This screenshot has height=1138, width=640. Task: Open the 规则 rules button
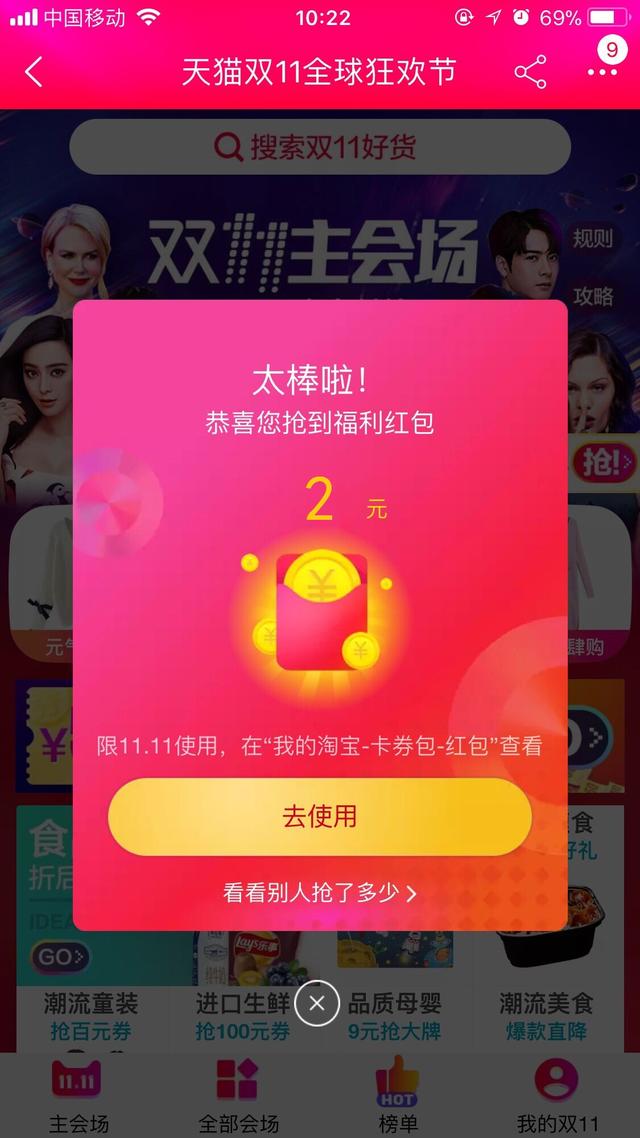pyautogui.click(x=592, y=238)
